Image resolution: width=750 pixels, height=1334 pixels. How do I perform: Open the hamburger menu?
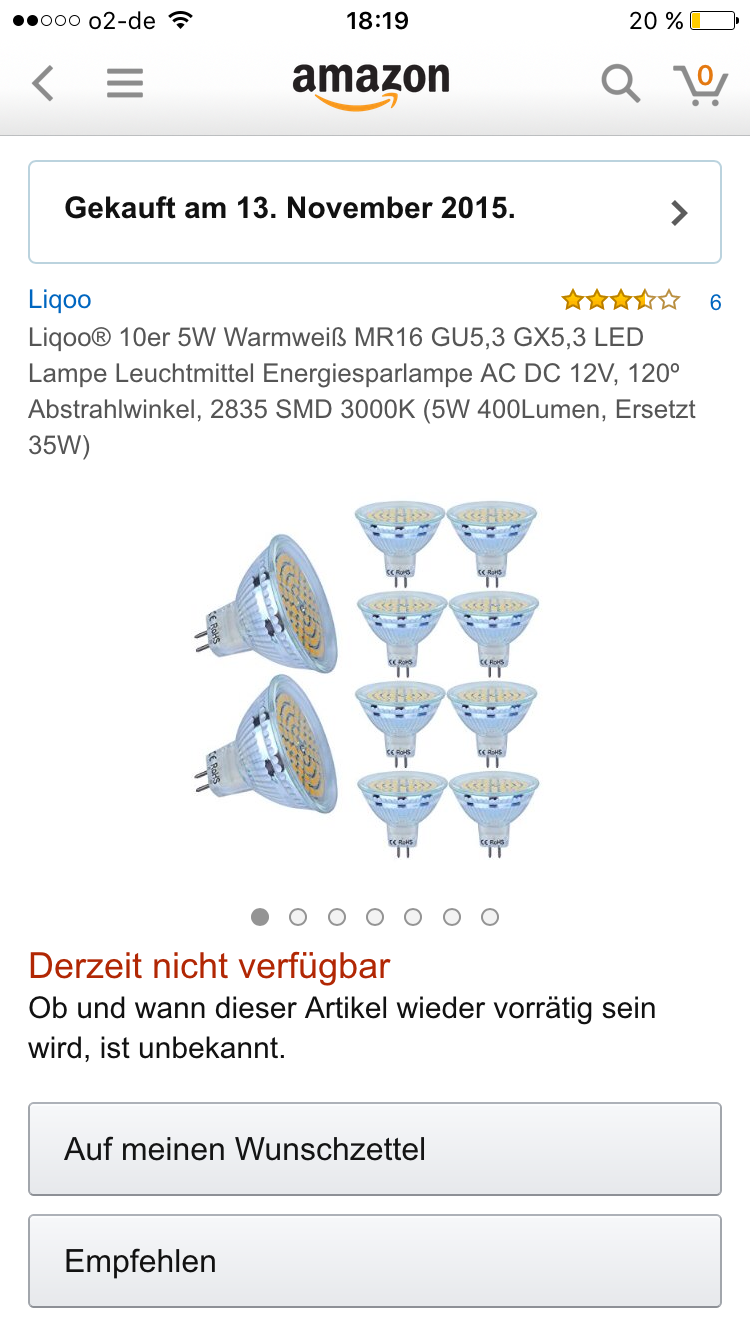point(125,84)
